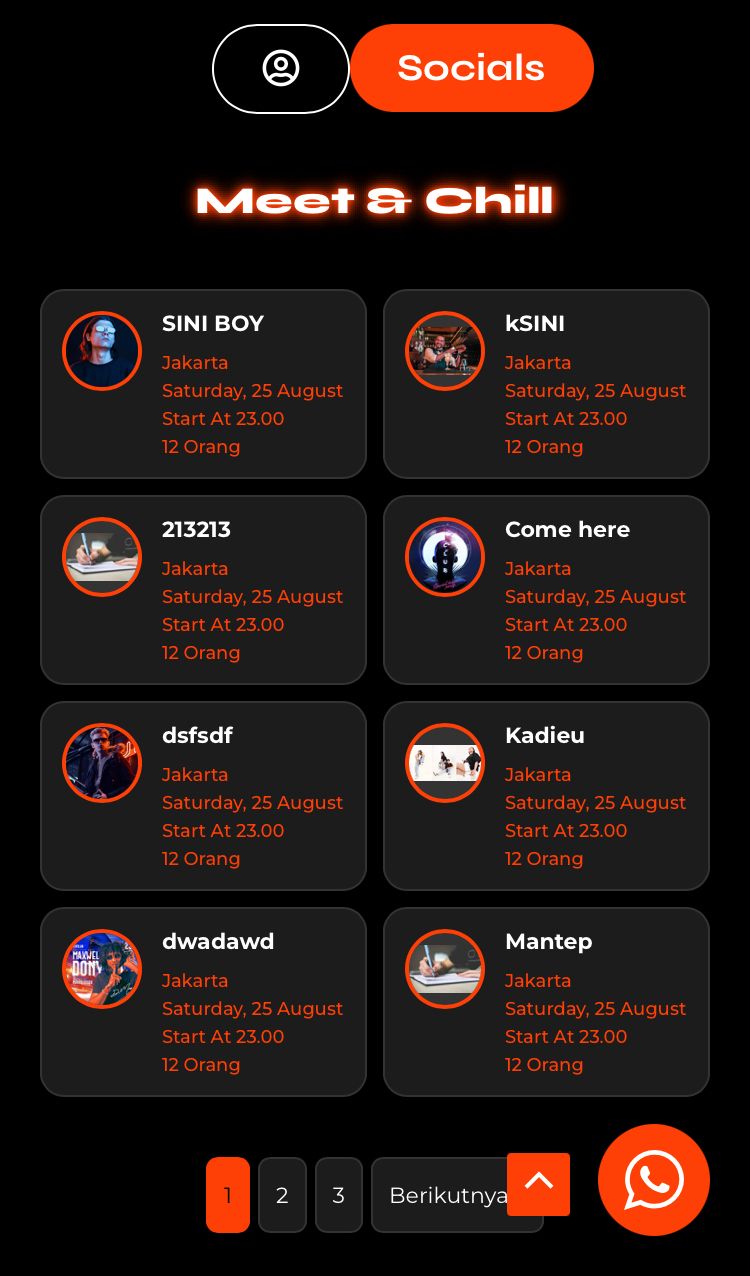Screen dimensions: 750x1276
Task: Open the profile icon button
Action: coord(281,69)
